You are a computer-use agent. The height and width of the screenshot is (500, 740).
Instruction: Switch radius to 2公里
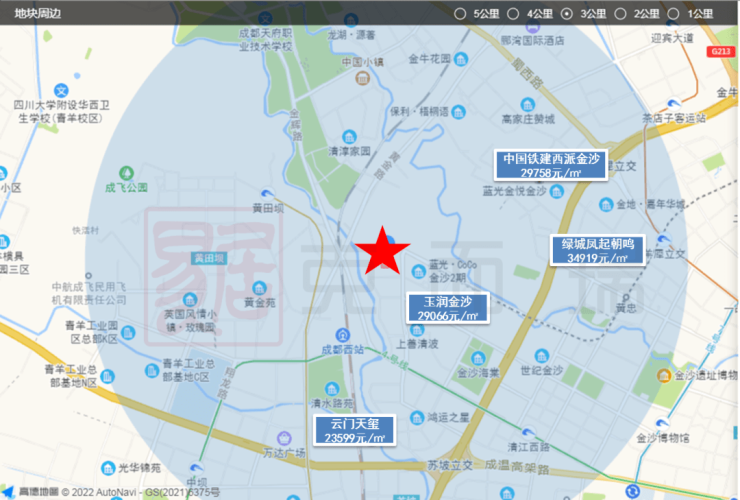coord(620,14)
